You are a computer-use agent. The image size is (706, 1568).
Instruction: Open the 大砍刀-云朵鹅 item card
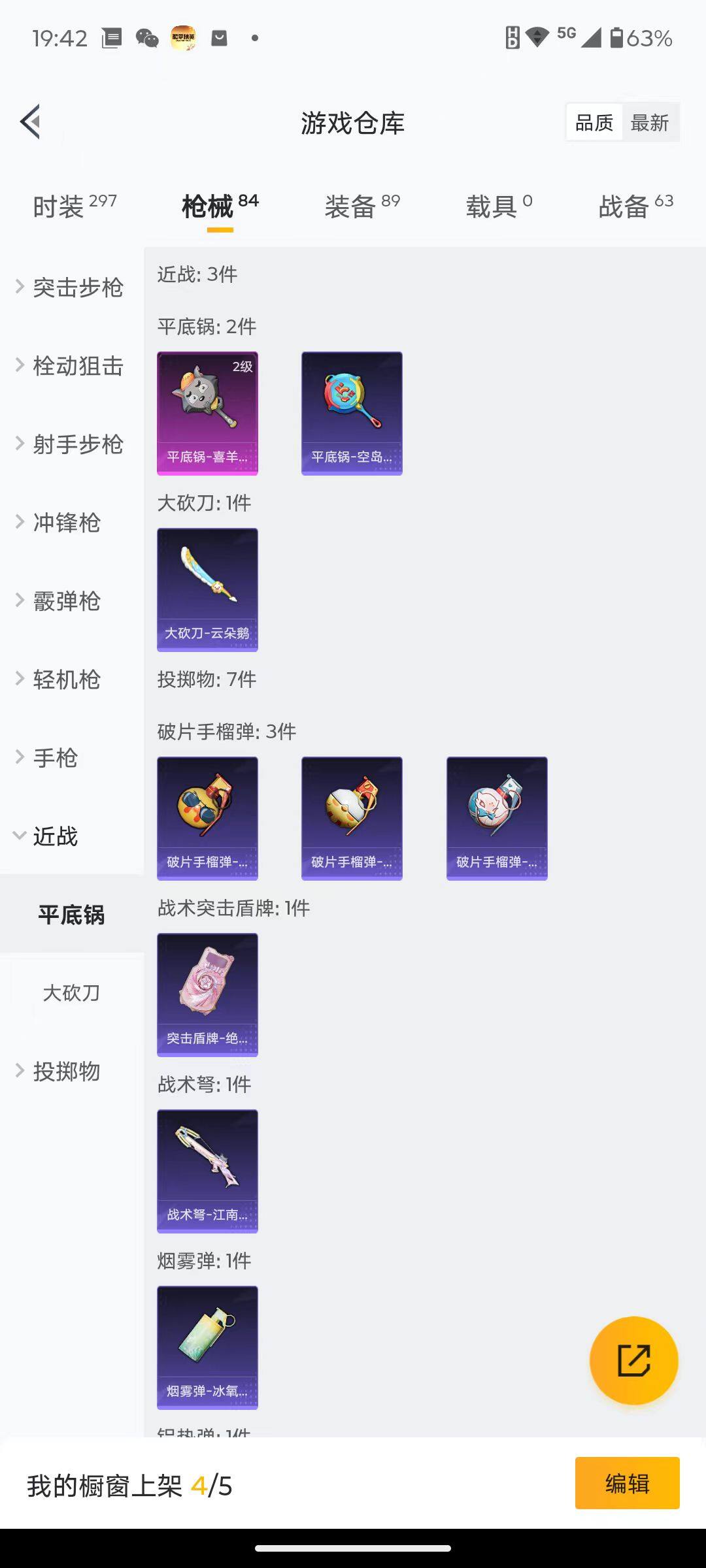coord(207,589)
